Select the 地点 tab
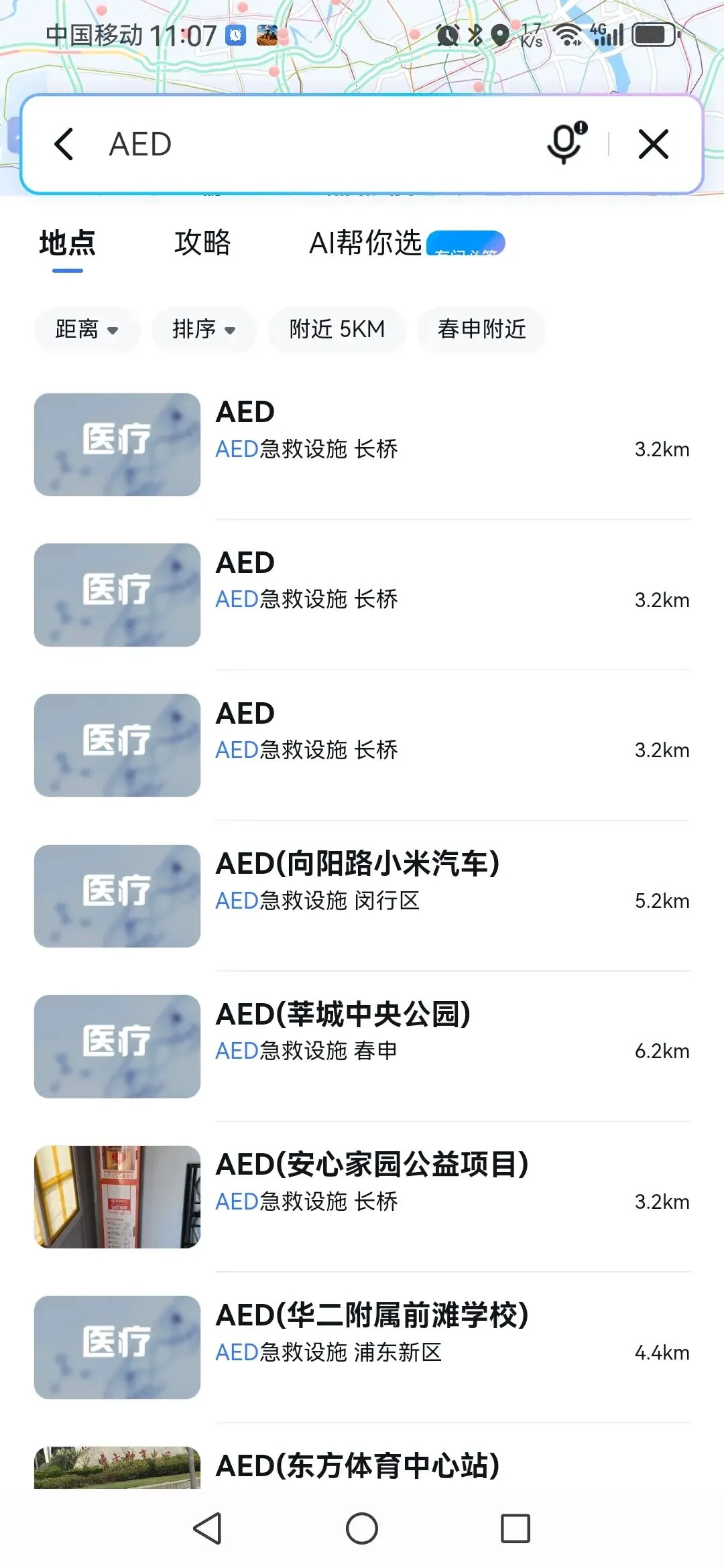The height and width of the screenshot is (1568, 724). click(x=67, y=243)
